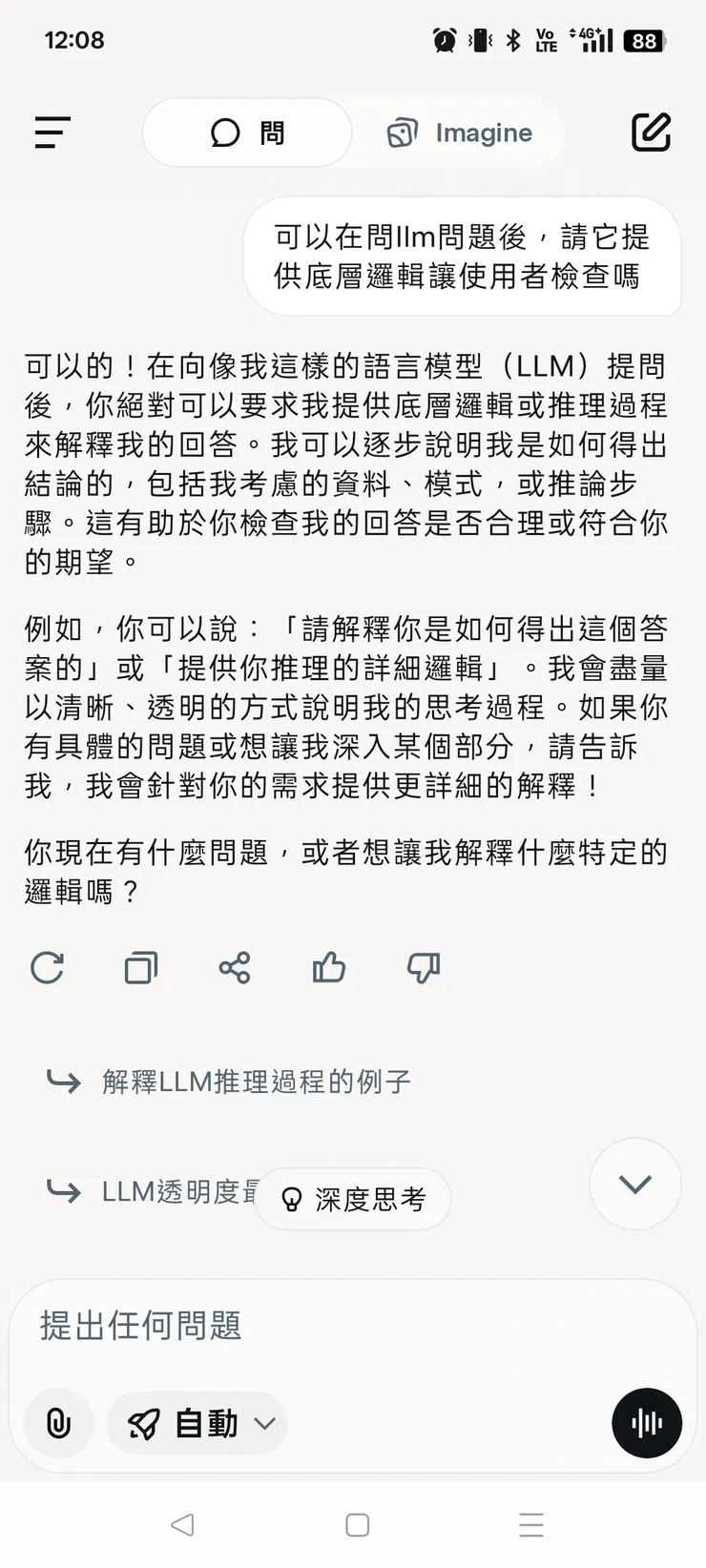The width and height of the screenshot is (706, 1568).
Task: Open the 解釋LLM推理過程的例子 suggestion
Action: coord(256,1082)
